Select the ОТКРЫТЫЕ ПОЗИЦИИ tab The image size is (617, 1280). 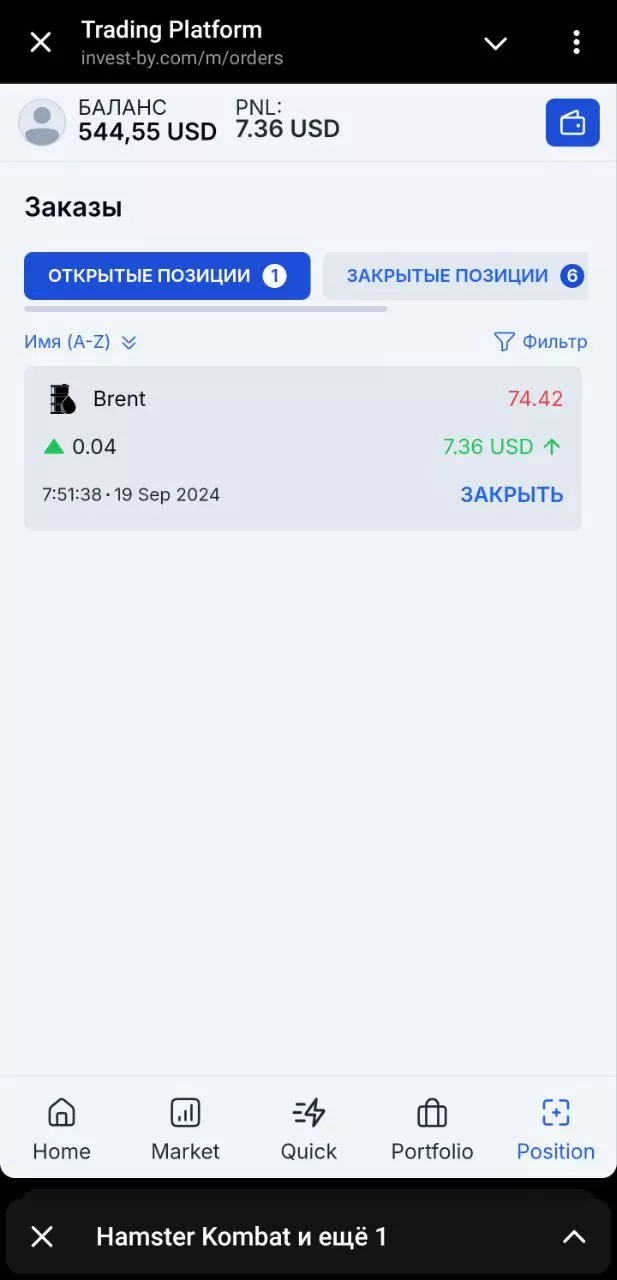tap(167, 276)
